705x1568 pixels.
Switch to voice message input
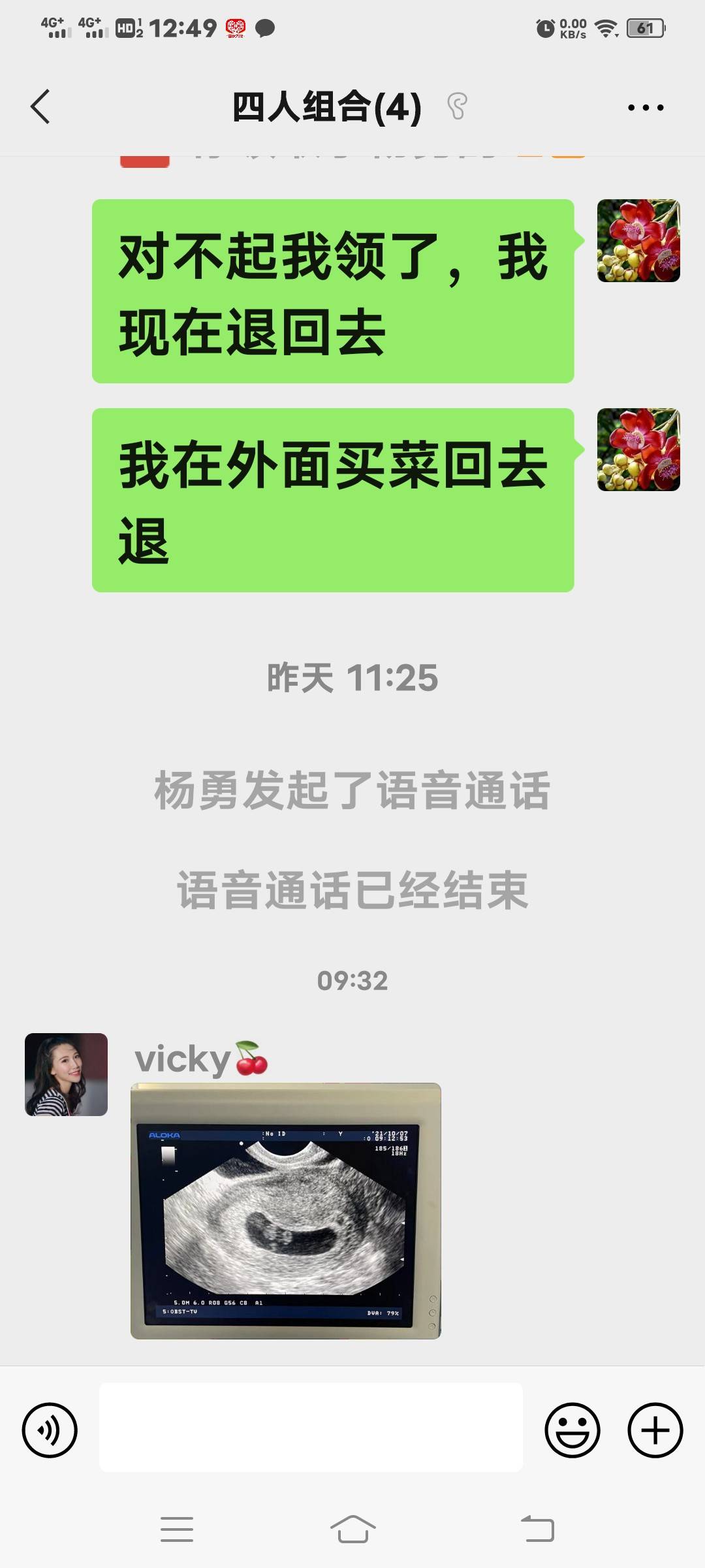pyautogui.click(x=50, y=1430)
